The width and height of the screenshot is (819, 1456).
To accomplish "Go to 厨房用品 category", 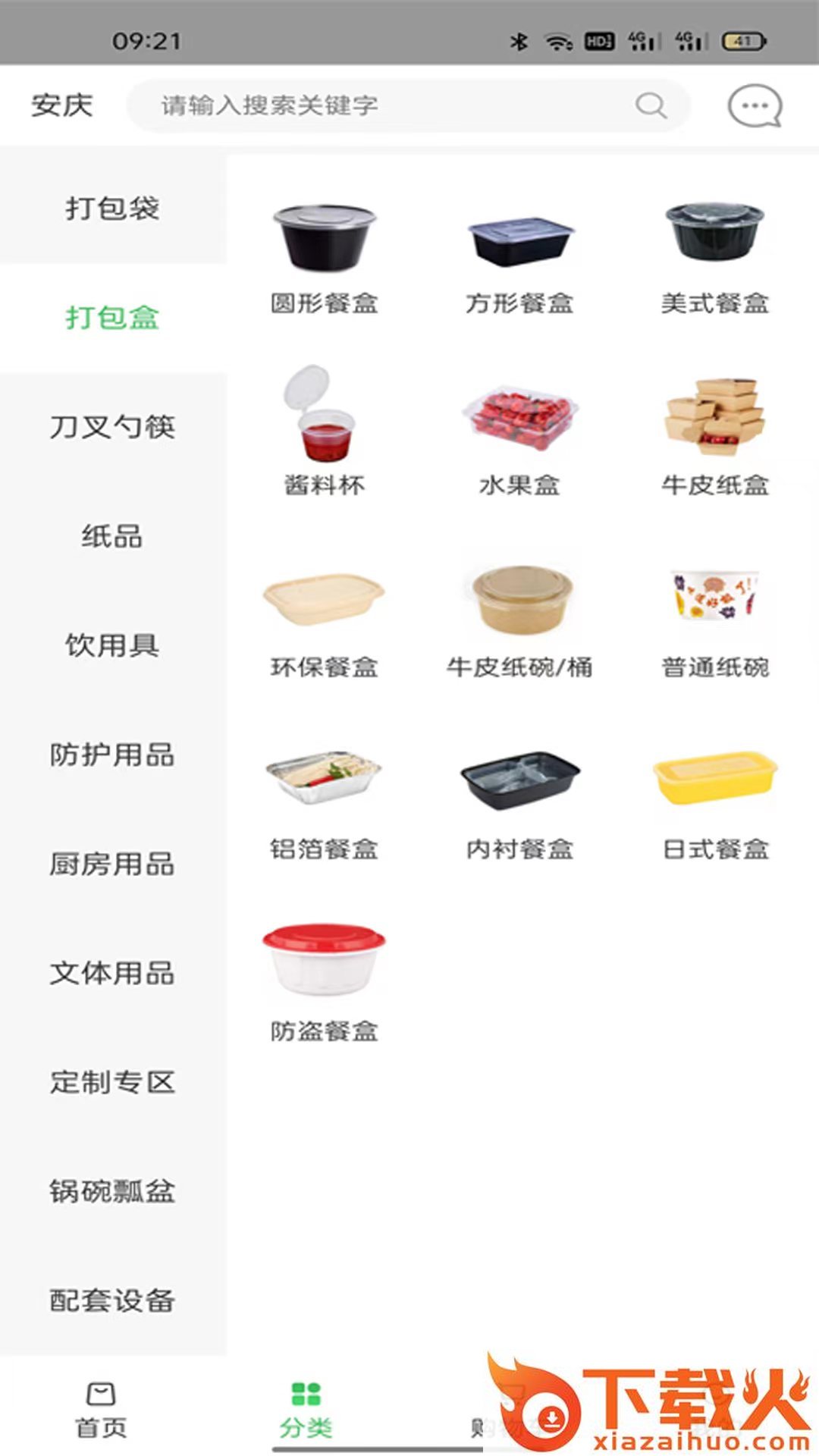I will click(x=112, y=864).
